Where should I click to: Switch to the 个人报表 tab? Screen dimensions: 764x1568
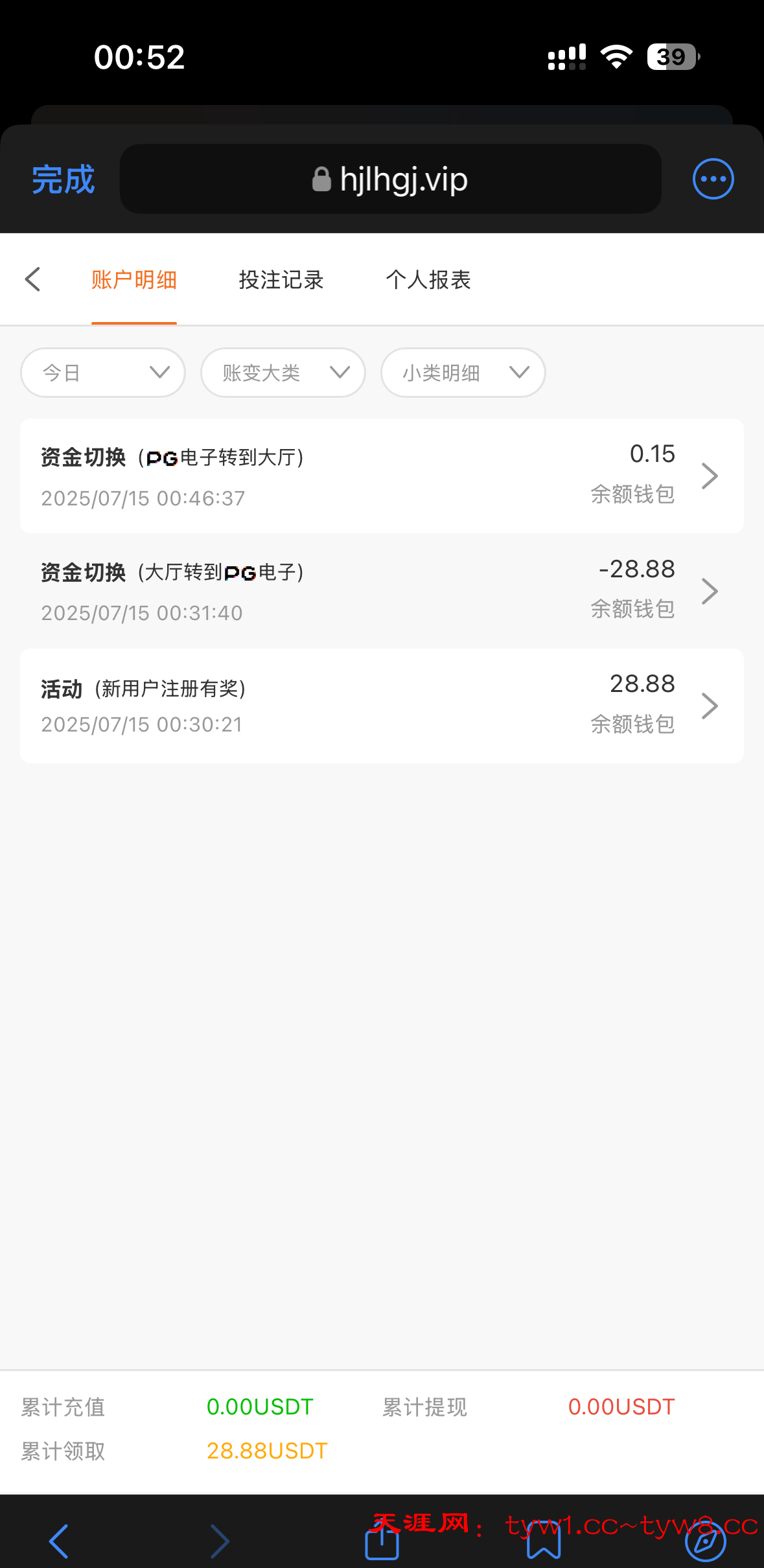428,280
